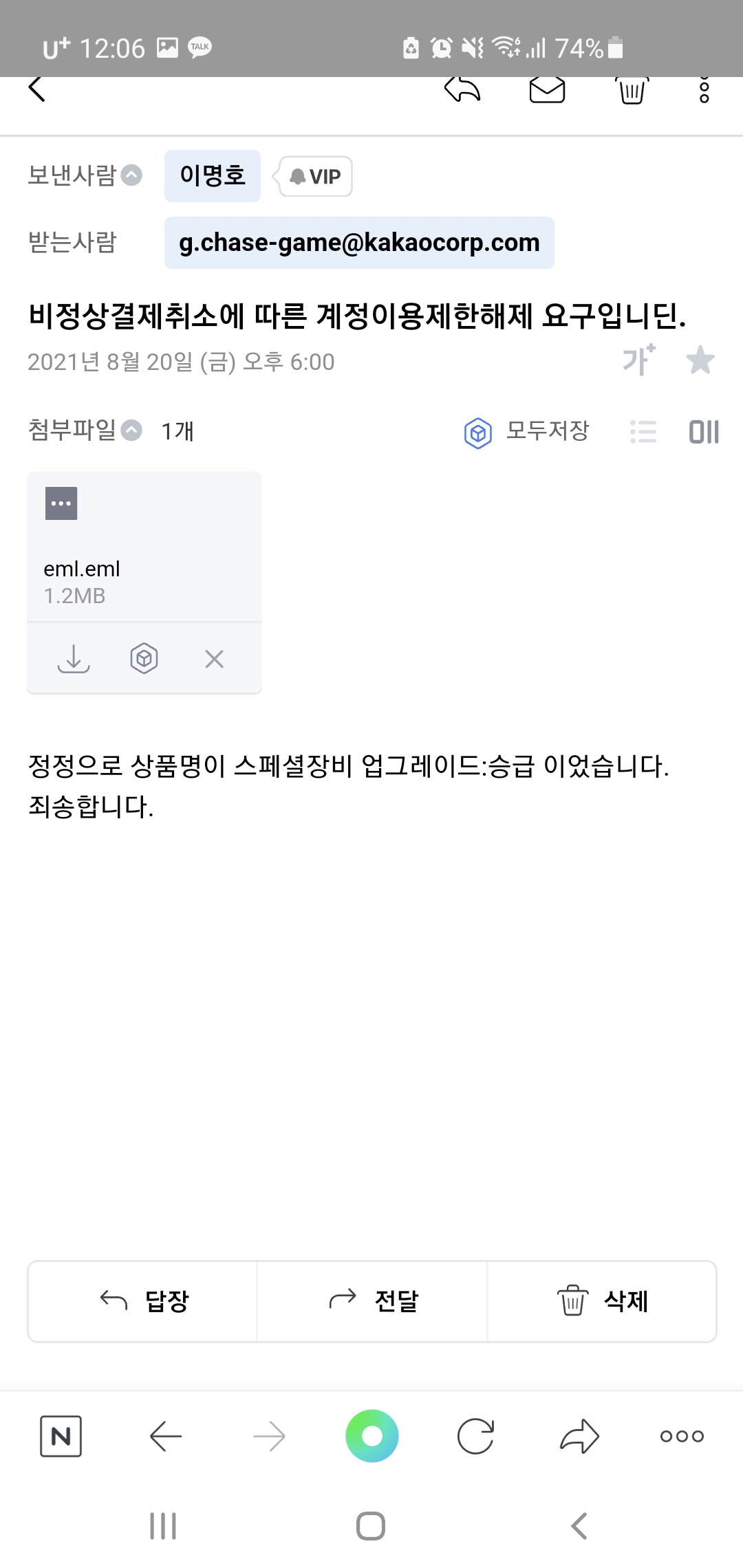Delete mail using the top trash icon
743x1568 pixels.
tap(632, 90)
